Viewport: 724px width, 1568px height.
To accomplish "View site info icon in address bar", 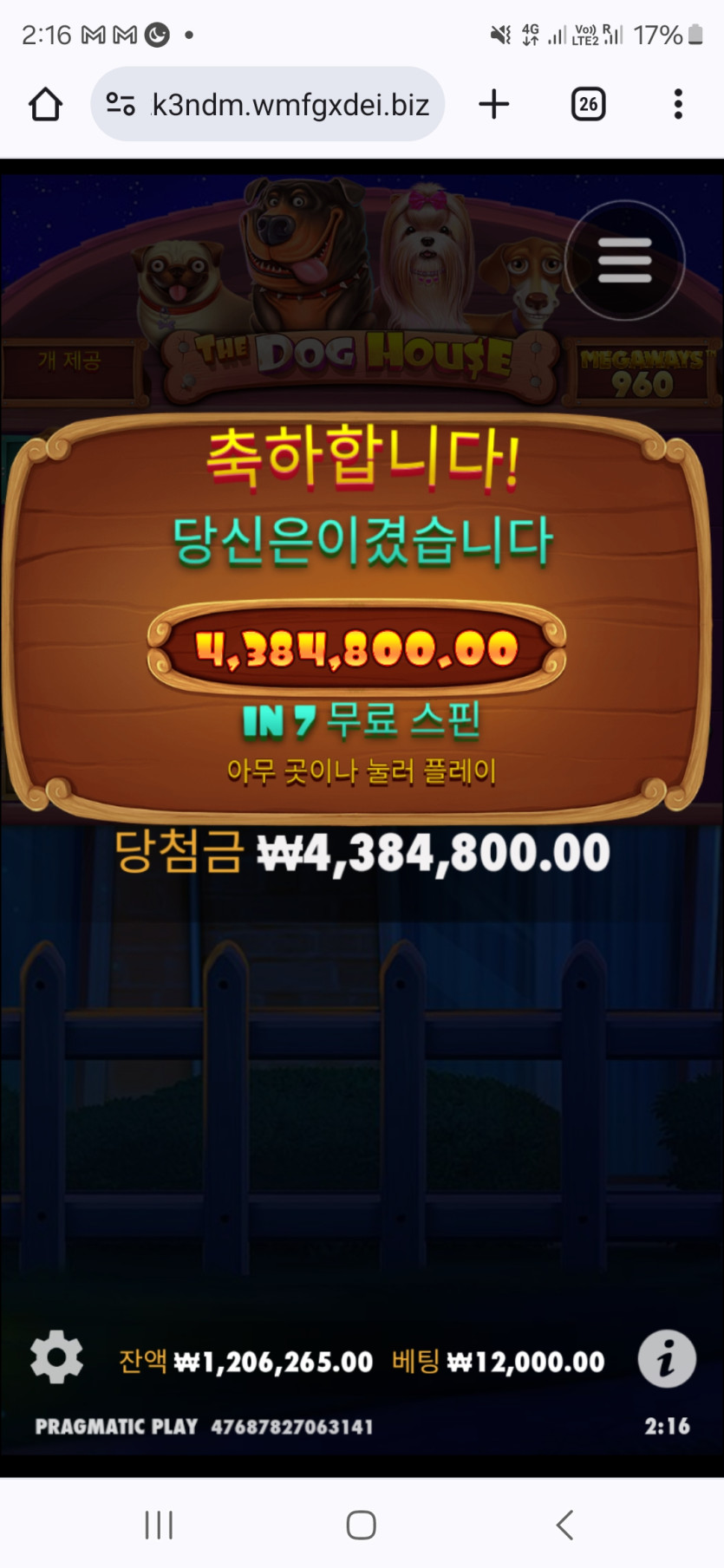I will (120, 105).
